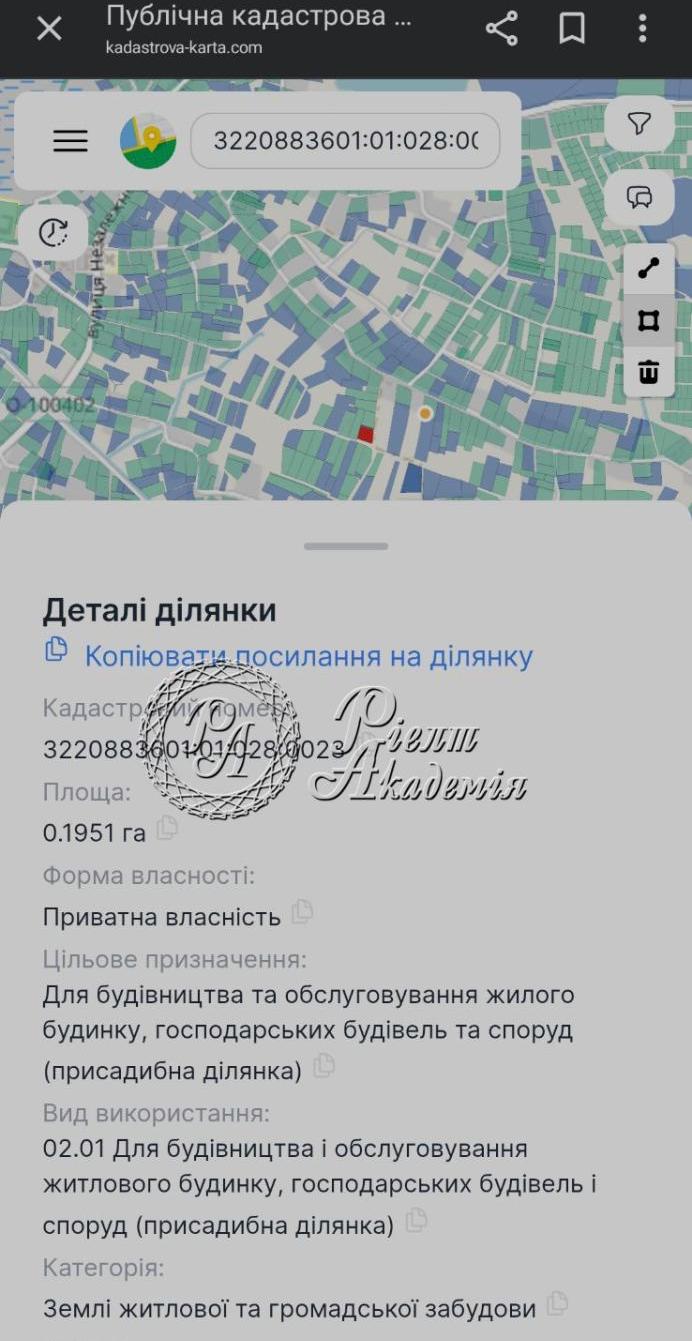
Task: Copy the area value 0.1951 га
Action: 167,828
